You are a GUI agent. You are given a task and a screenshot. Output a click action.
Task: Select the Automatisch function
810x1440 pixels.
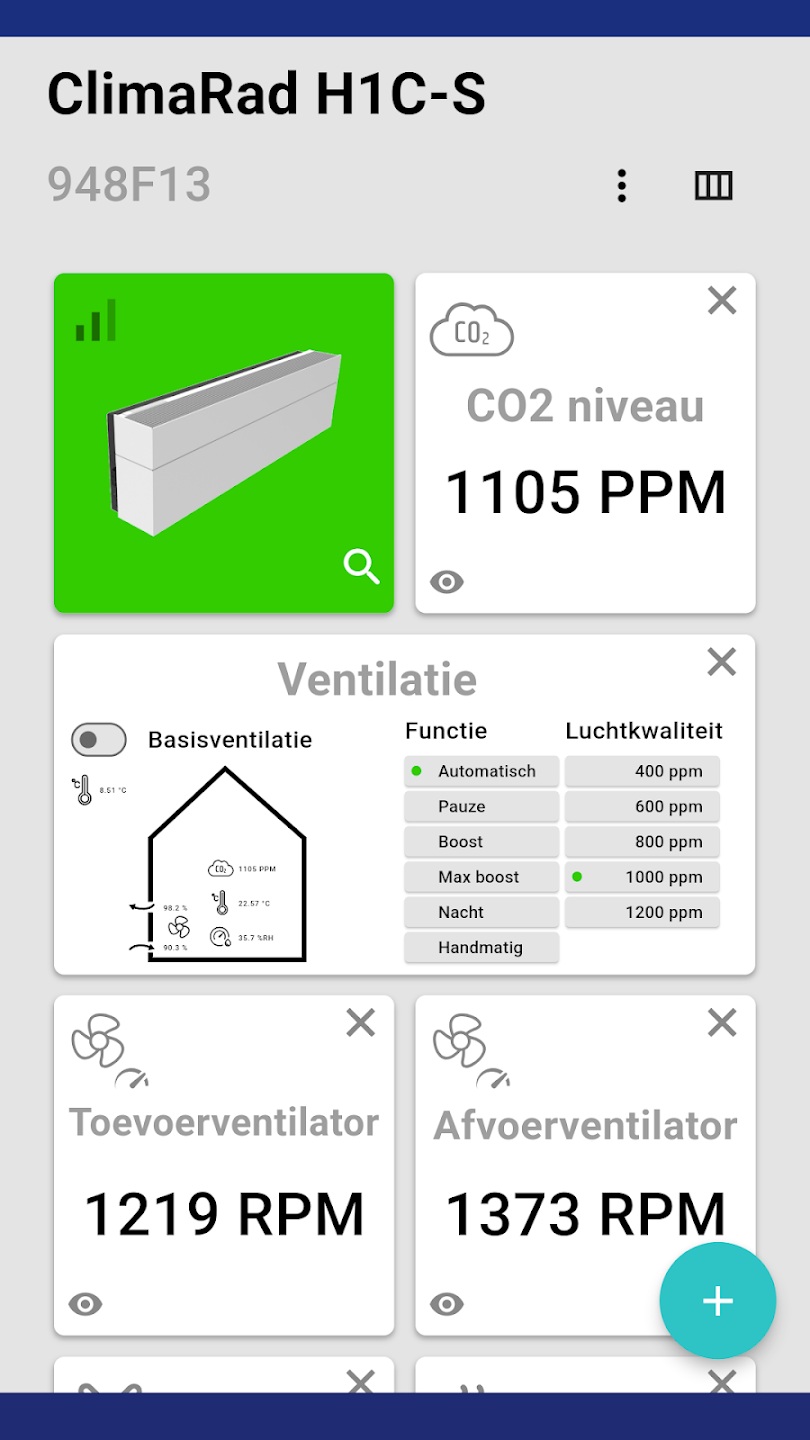click(x=481, y=771)
